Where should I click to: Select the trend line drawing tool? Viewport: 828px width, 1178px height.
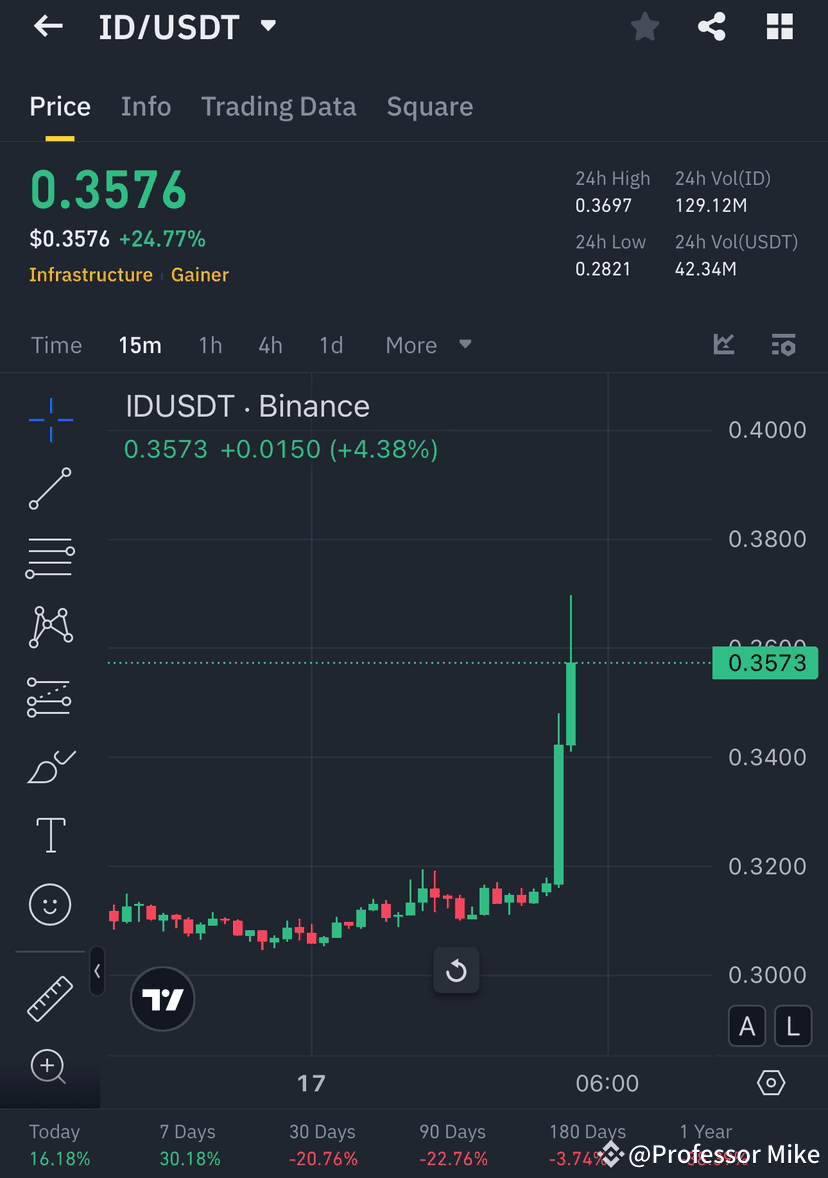50,489
